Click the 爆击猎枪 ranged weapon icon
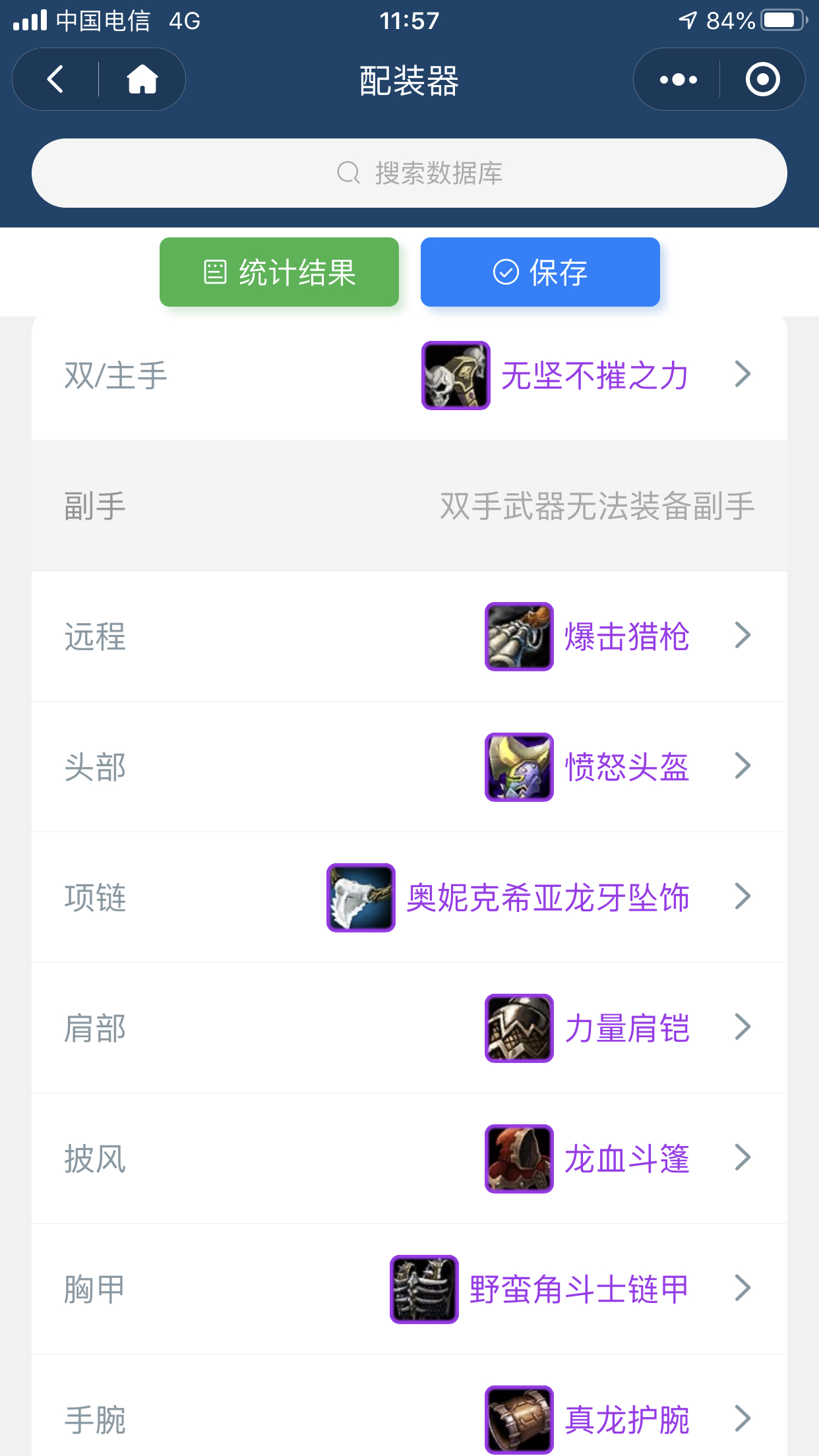 pos(518,635)
